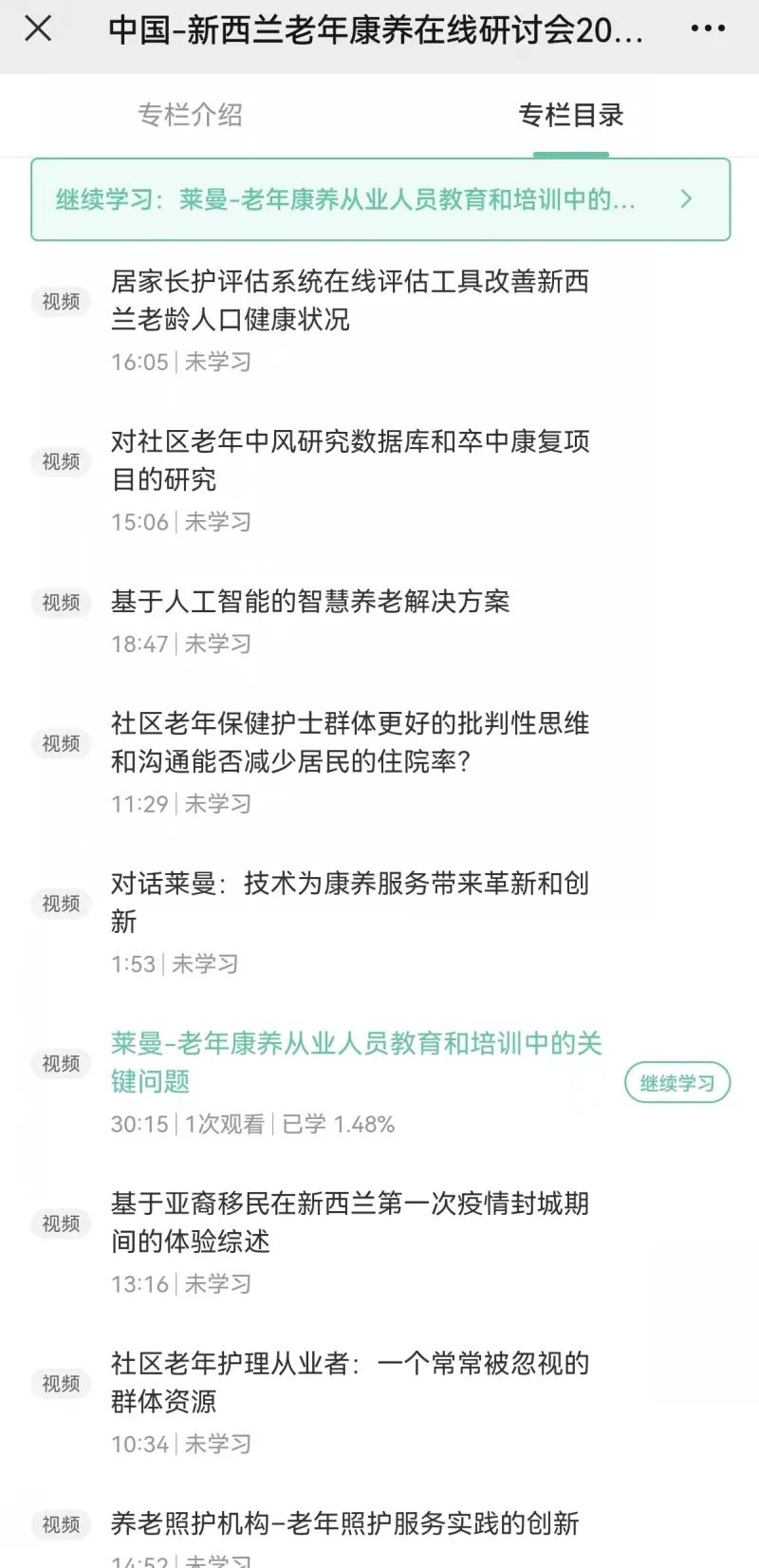Open 对话莱曼 技术为康养服务 video
This screenshot has width=759, height=1568.
(350, 902)
